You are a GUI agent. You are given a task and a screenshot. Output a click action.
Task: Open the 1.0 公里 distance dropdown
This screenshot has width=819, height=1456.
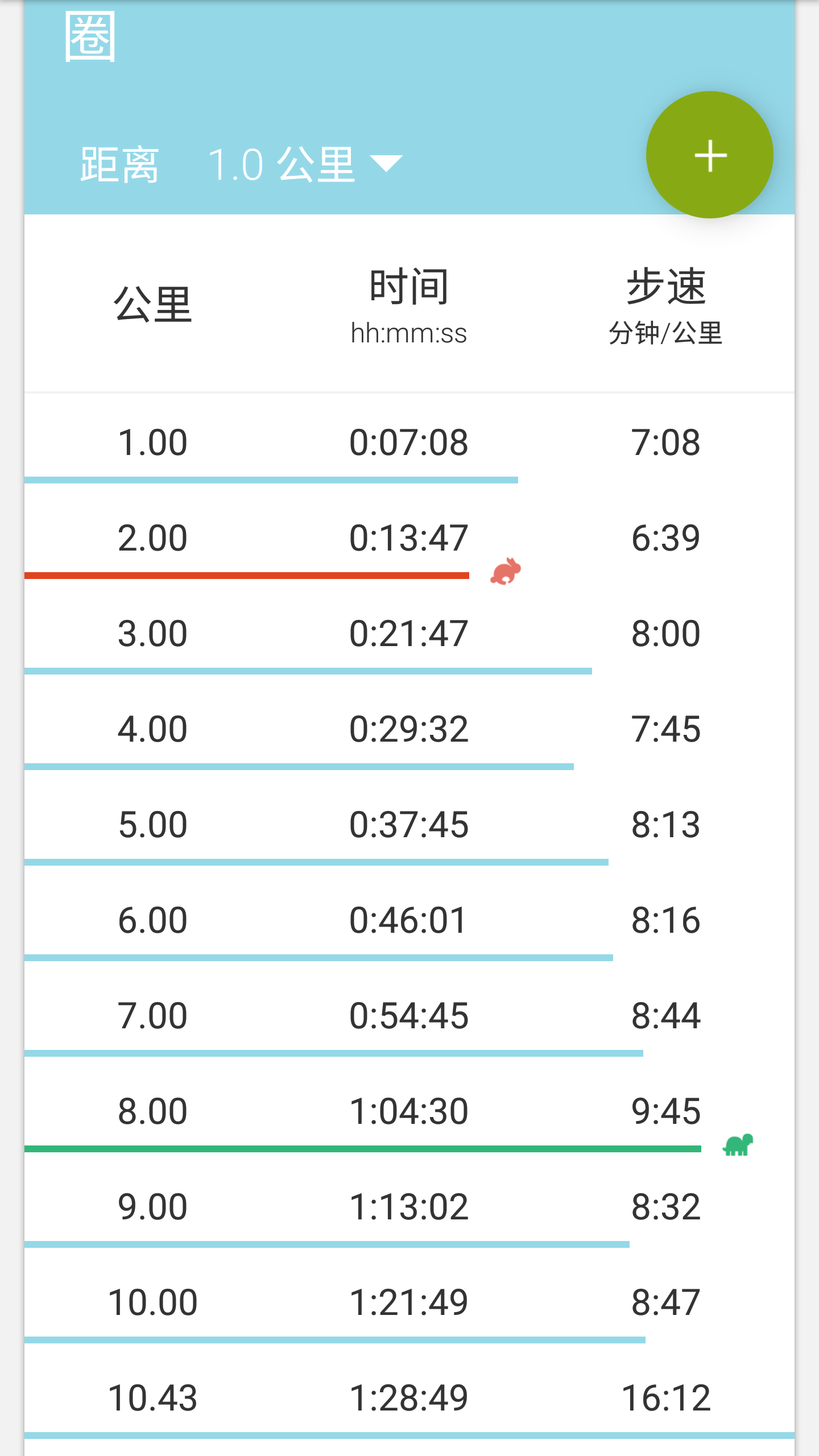point(305,164)
